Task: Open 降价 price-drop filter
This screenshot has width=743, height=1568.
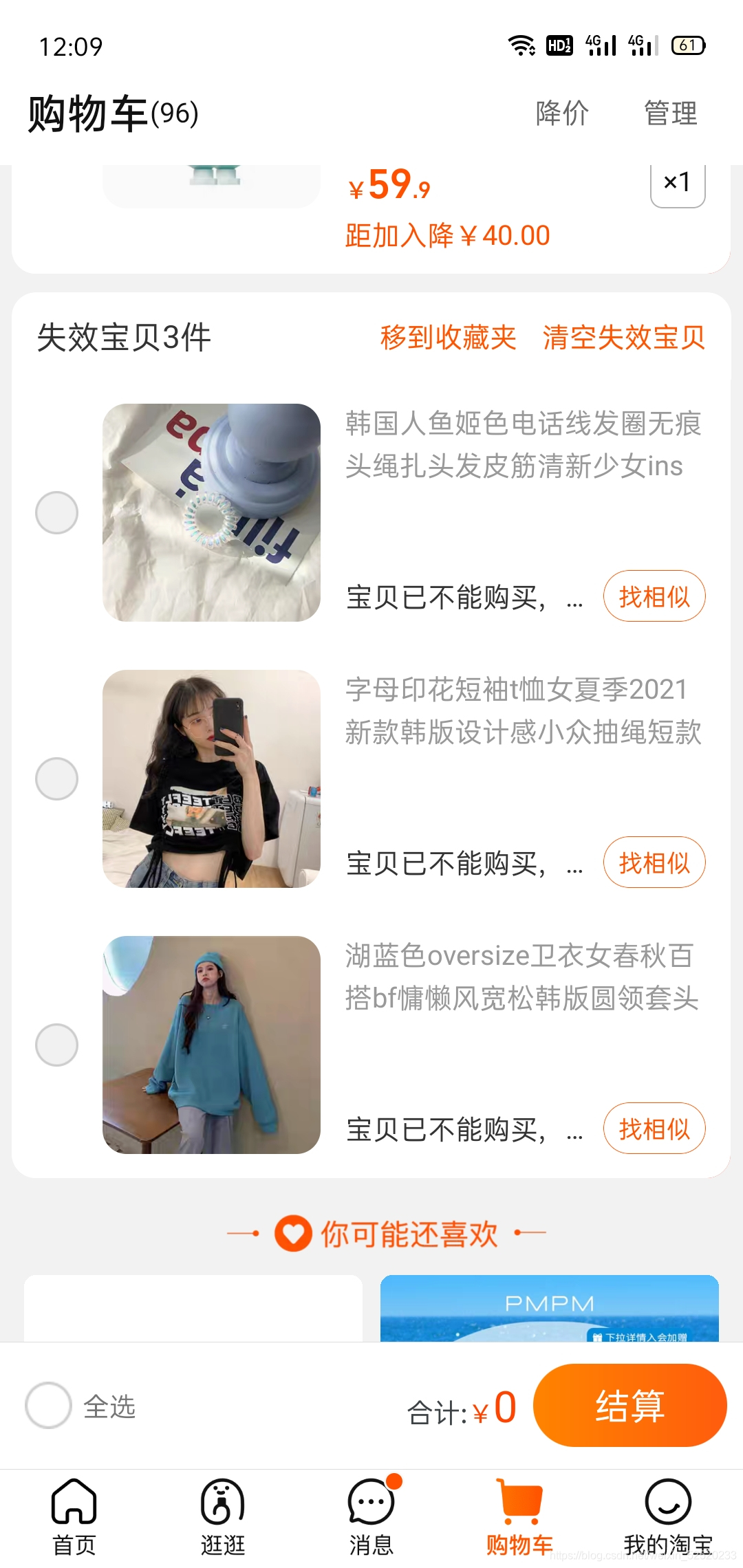Action: (x=562, y=113)
